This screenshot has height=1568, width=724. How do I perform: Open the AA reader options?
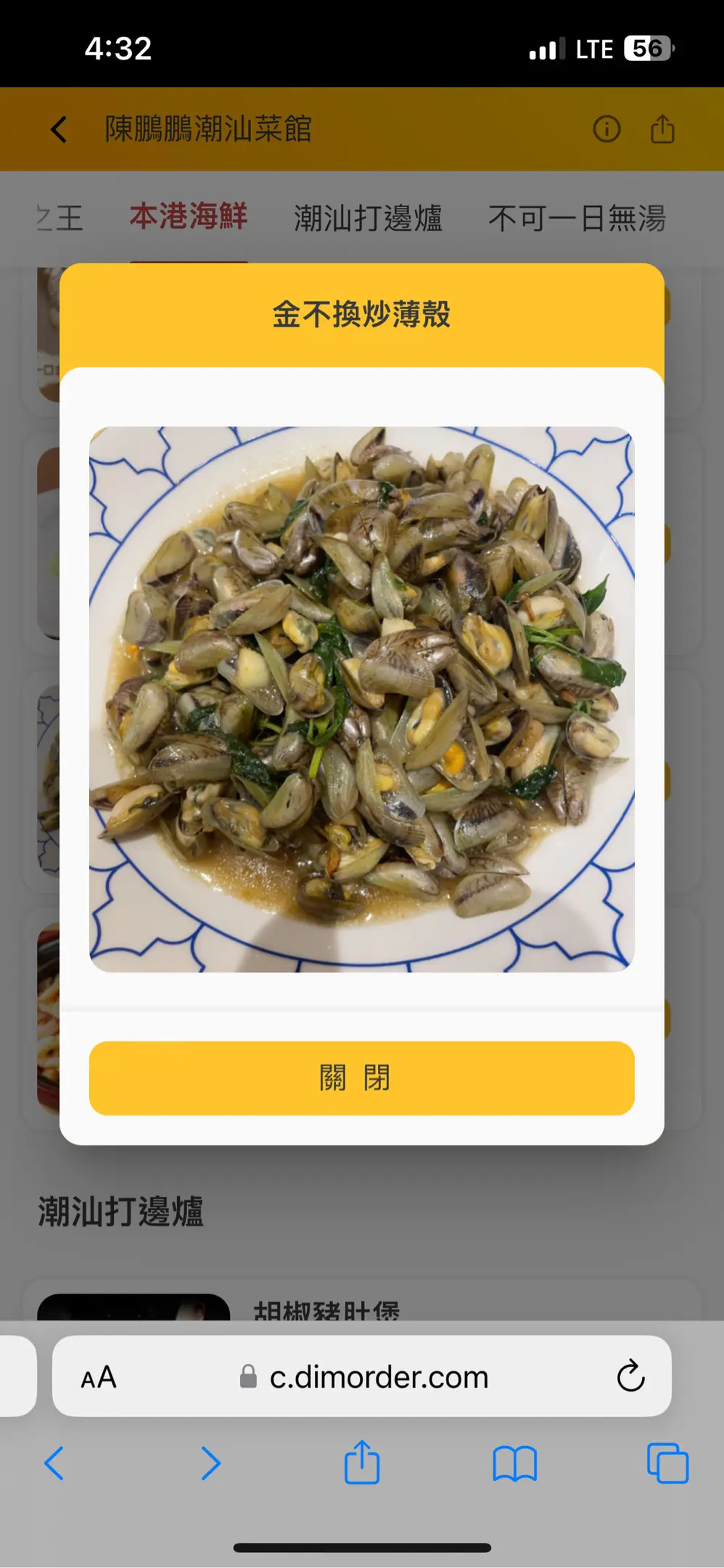click(99, 1377)
